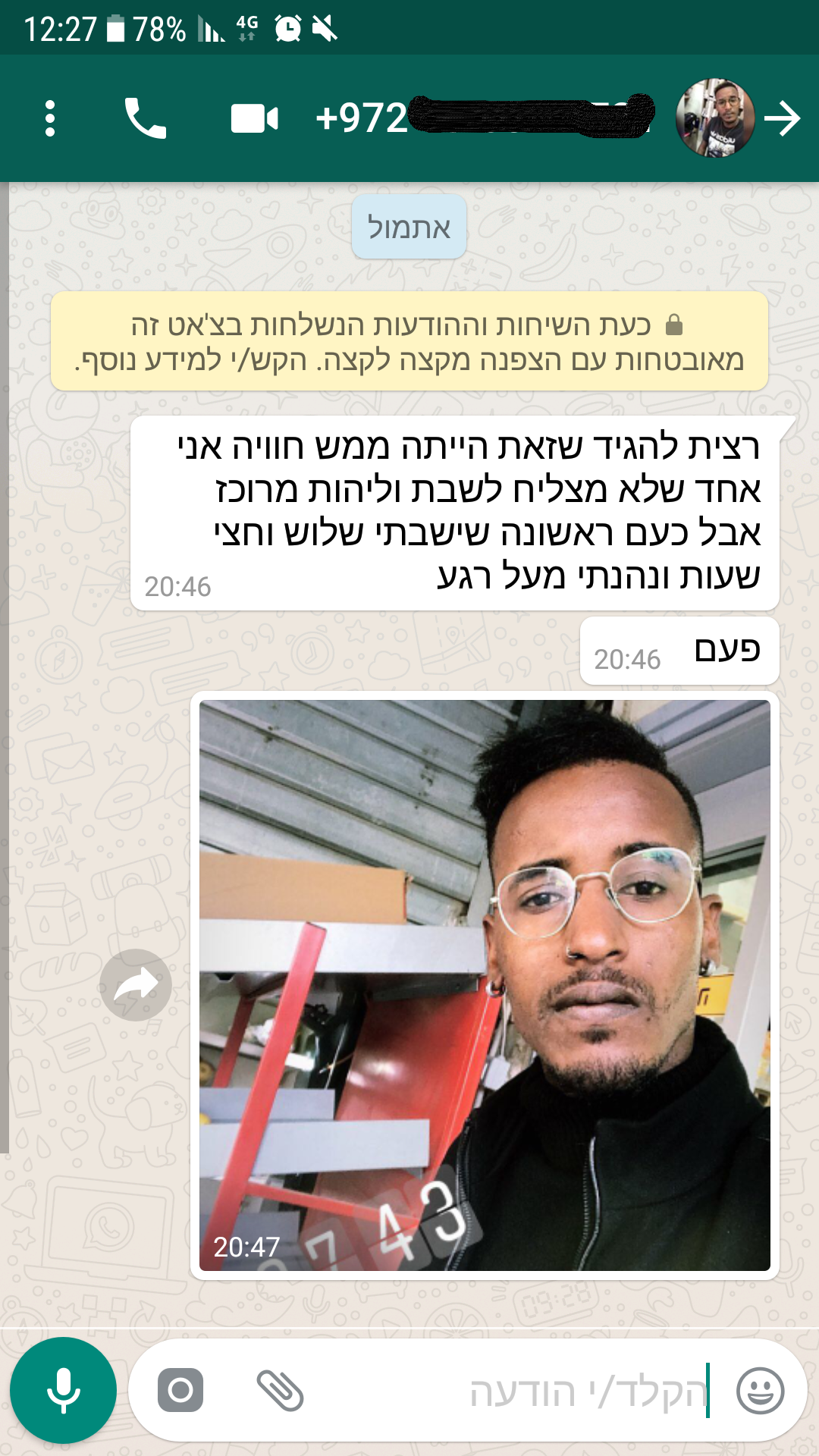Tap the contact's profile picture

click(x=714, y=118)
